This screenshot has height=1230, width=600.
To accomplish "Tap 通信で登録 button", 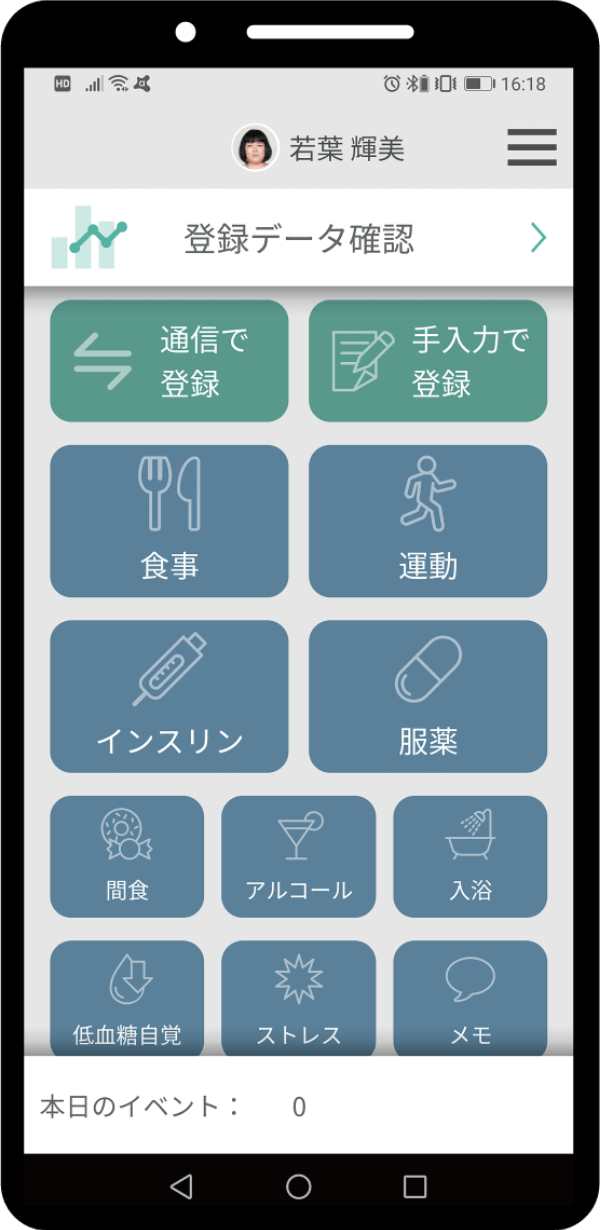I will point(169,361).
